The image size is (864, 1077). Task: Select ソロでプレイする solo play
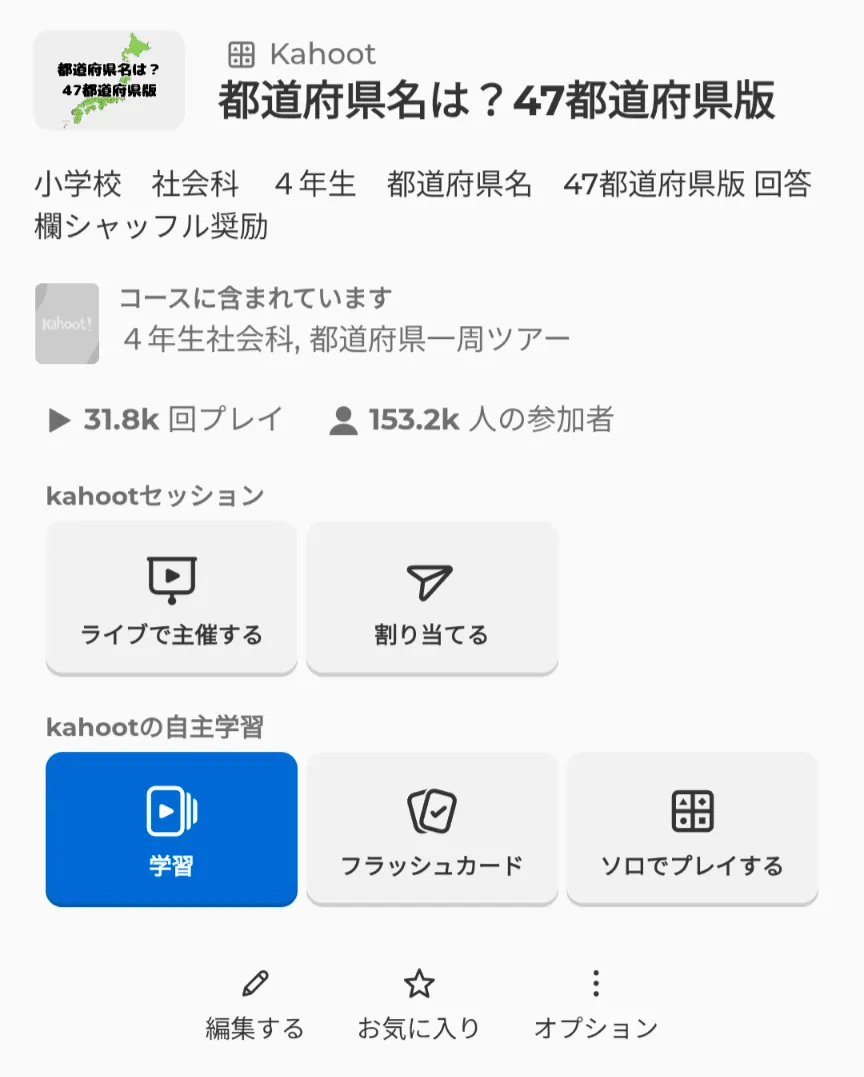(x=692, y=829)
